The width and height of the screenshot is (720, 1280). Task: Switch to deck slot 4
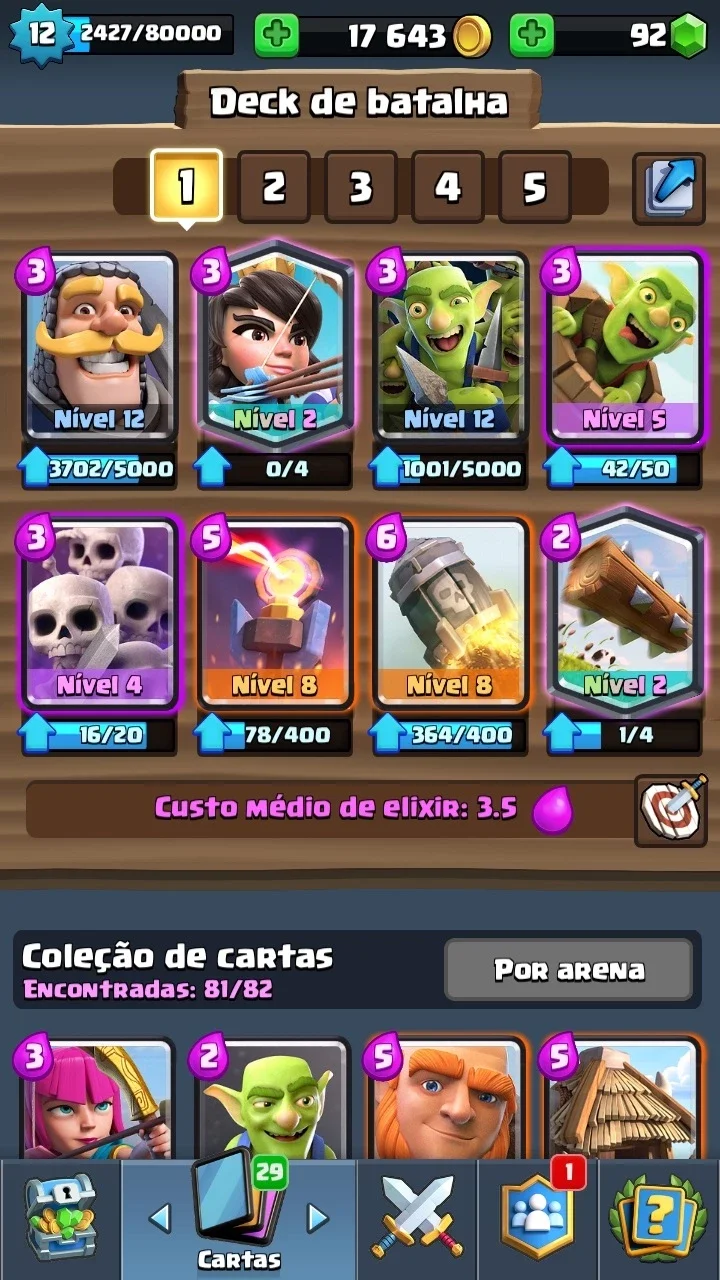[447, 187]
